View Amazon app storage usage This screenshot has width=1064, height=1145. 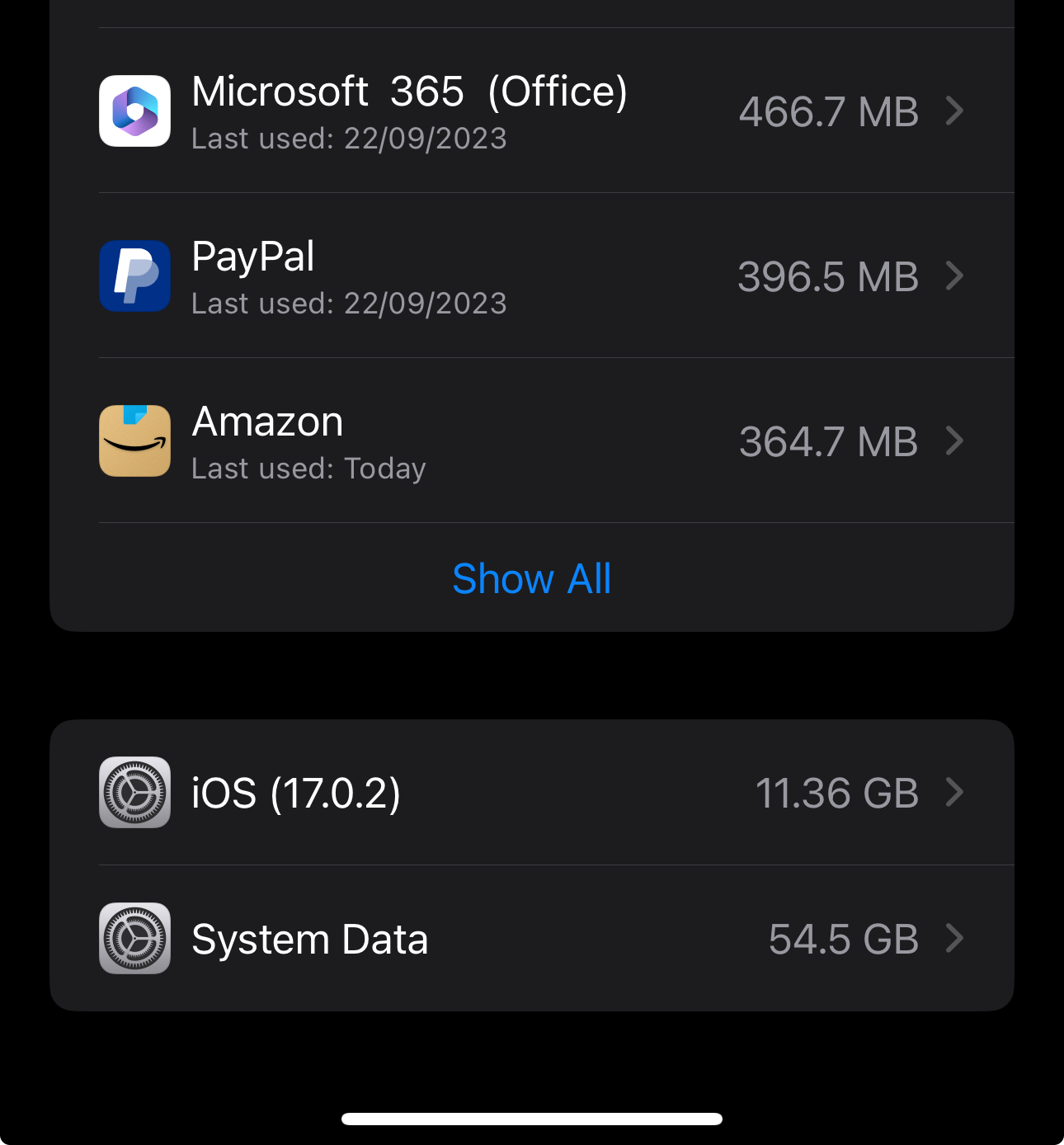(x=531, y=441)
